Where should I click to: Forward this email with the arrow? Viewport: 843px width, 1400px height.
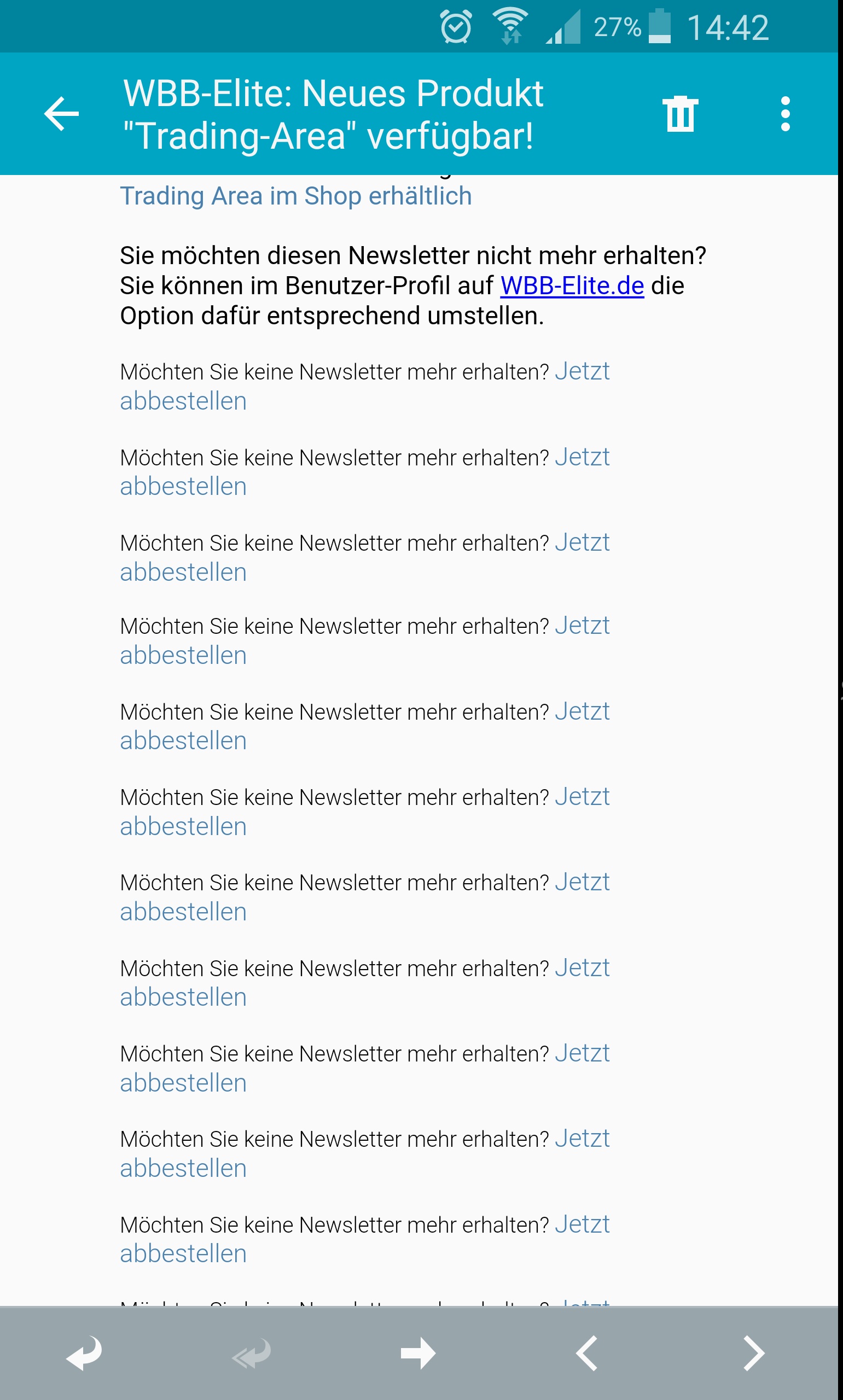(x=418, y=1354)
